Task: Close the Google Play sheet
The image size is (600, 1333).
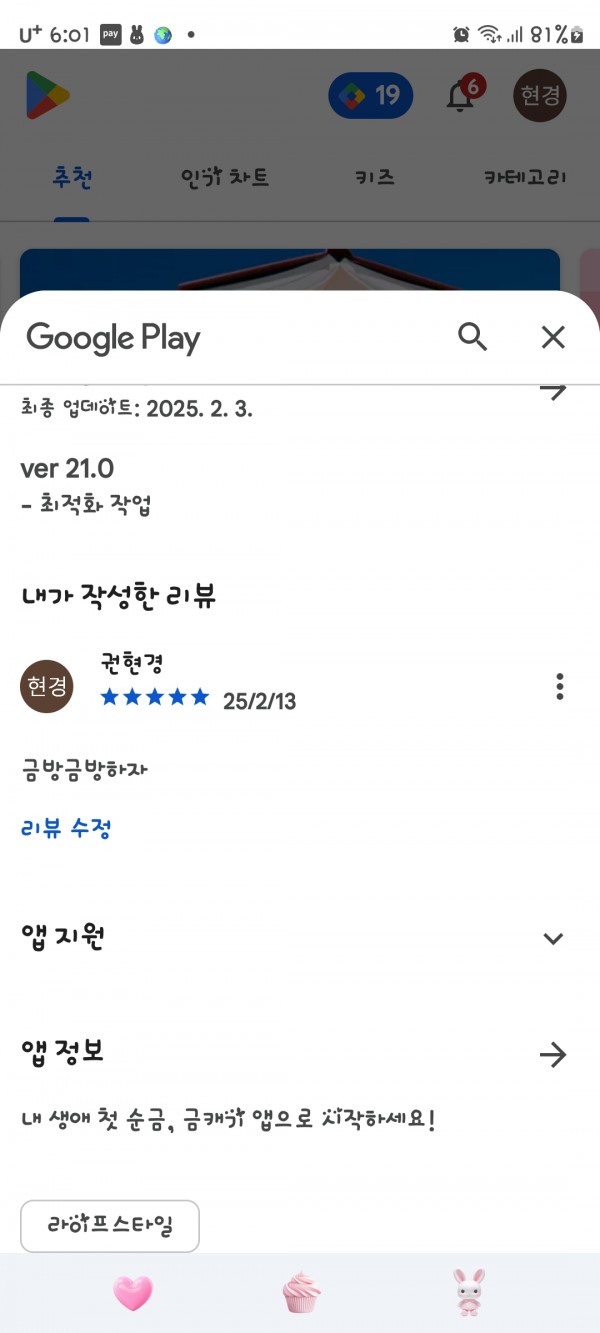Action: pyautogui.click(x=553, y=337)
